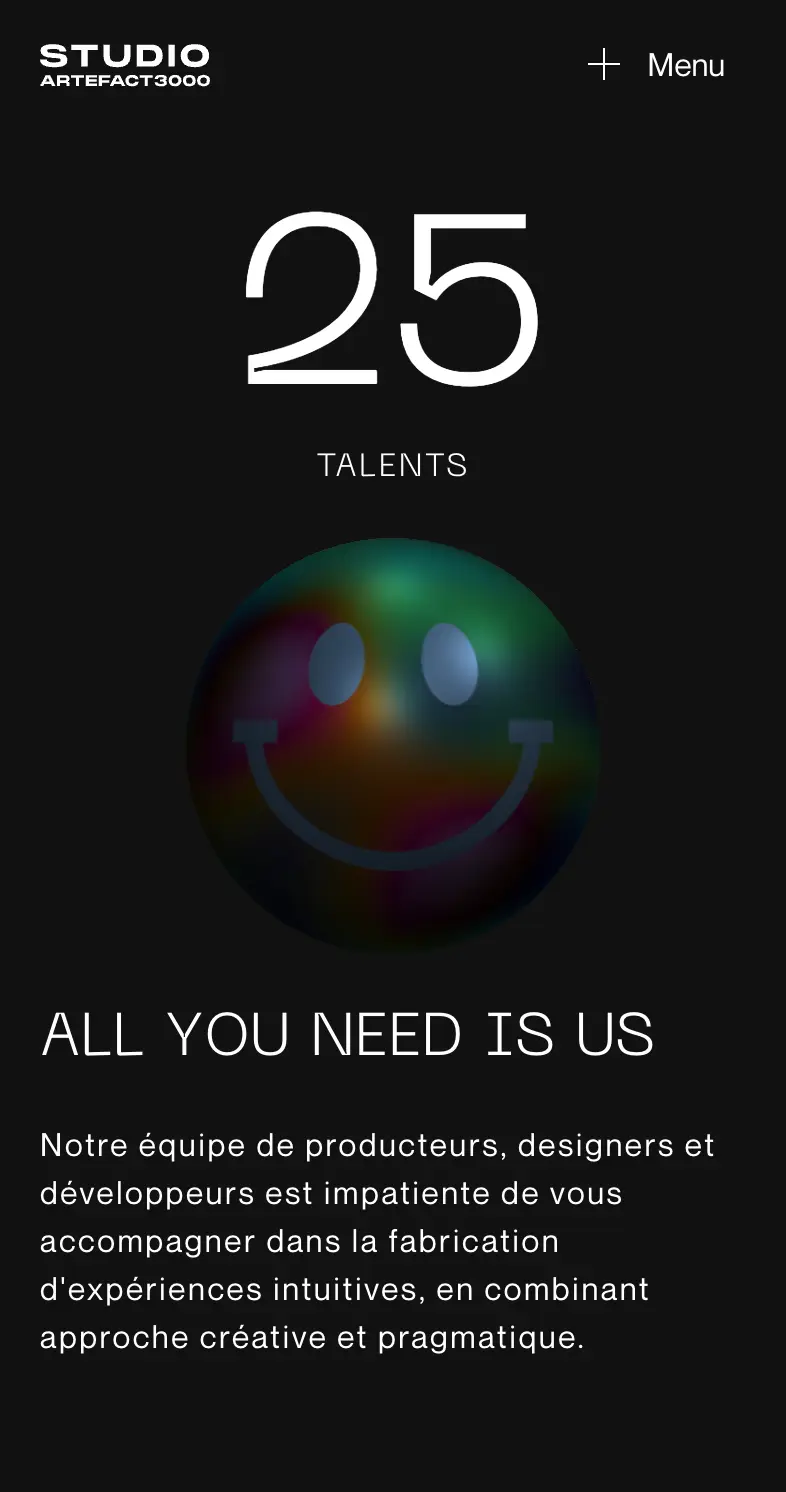Open the Menu button
The width and height of the screenshot is (786, 1492).
pos(656,65)
